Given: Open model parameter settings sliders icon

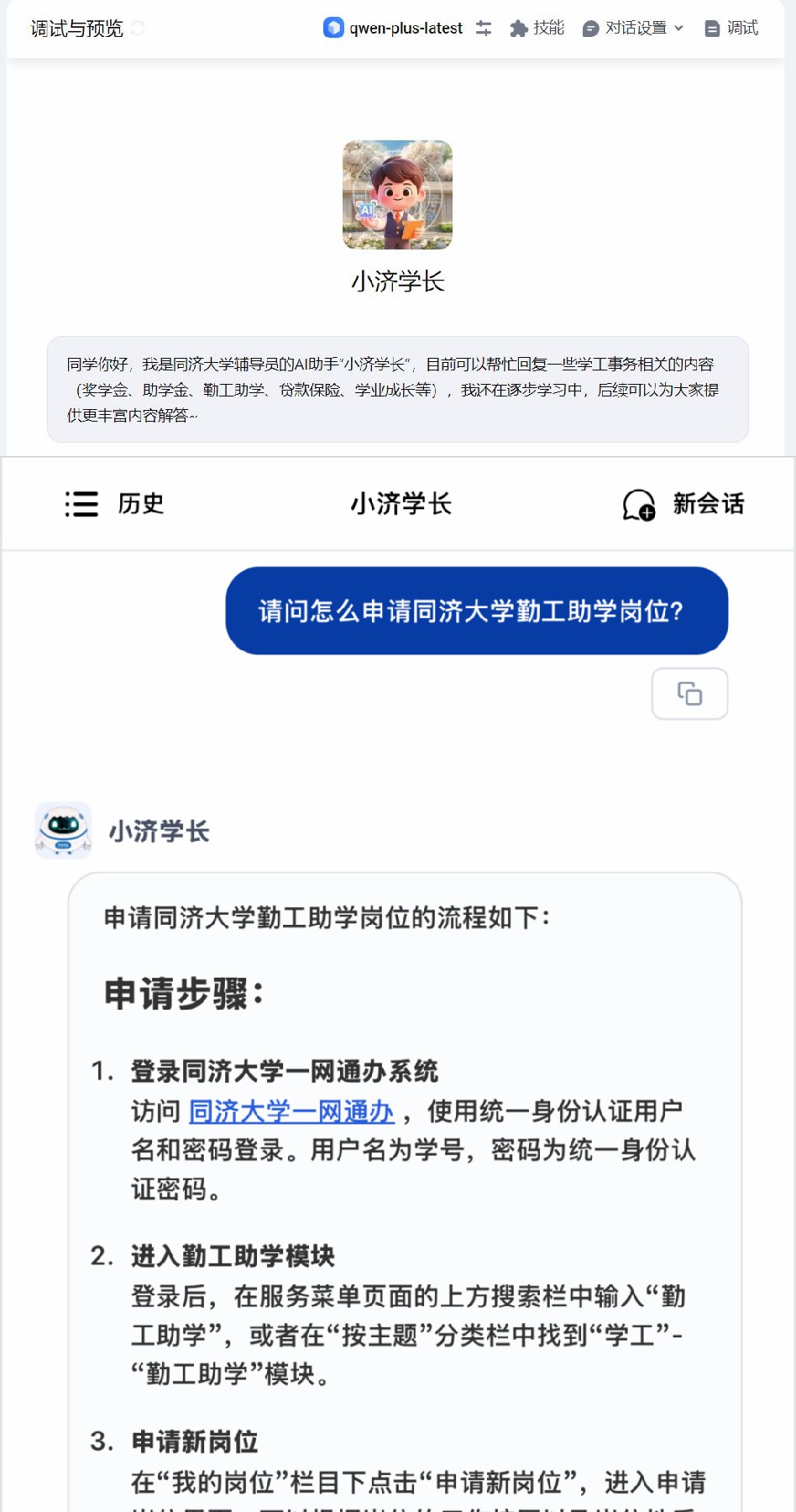Looking at the screenshot, I should click(484, 29).
